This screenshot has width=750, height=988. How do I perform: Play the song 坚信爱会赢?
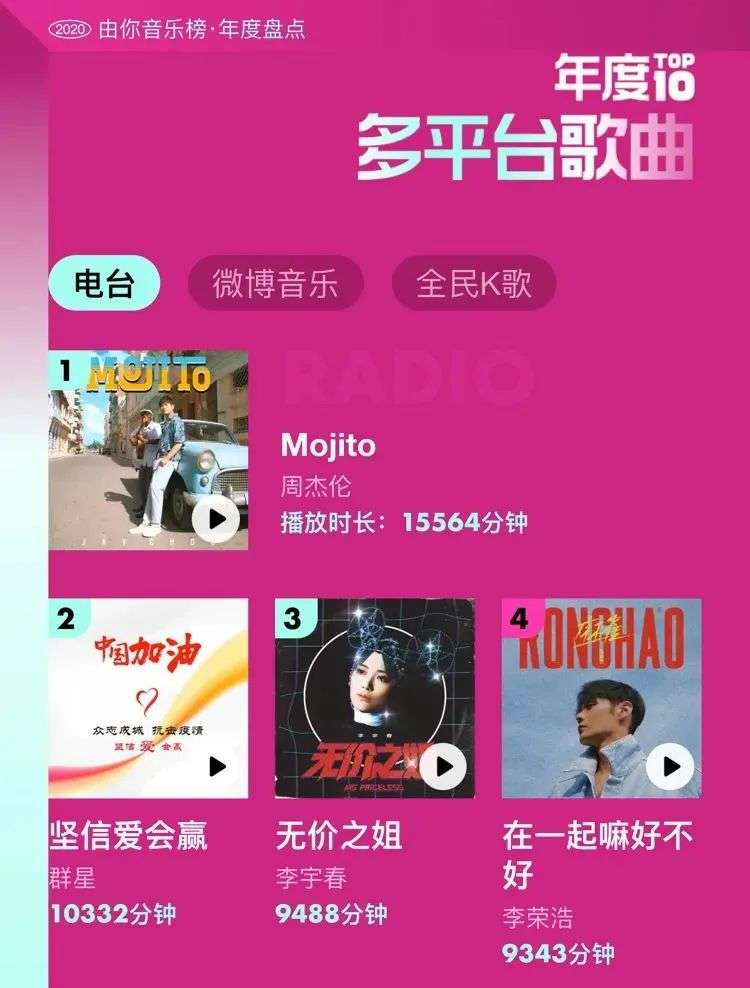tap(217, 767)
